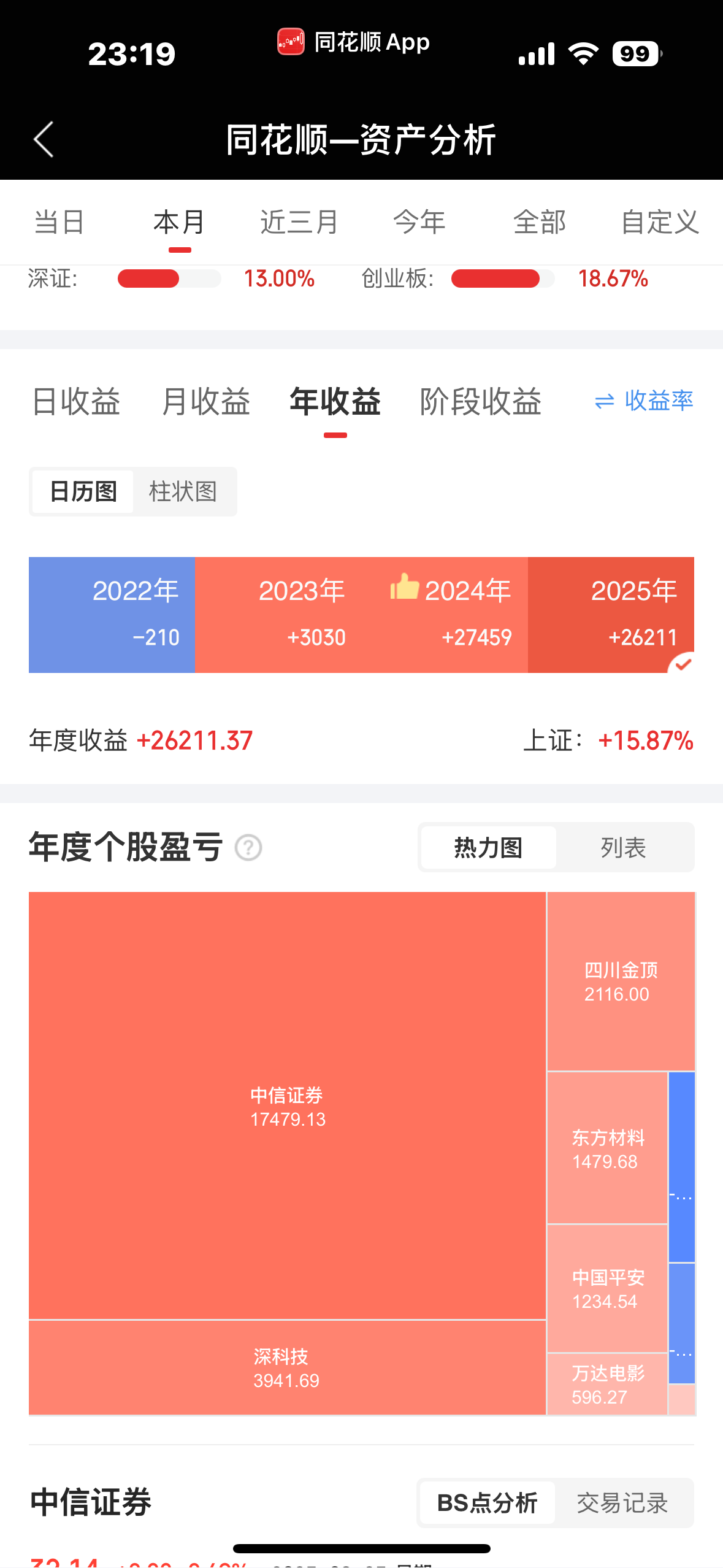Open the 东方材料 heatmap block

607,1148
